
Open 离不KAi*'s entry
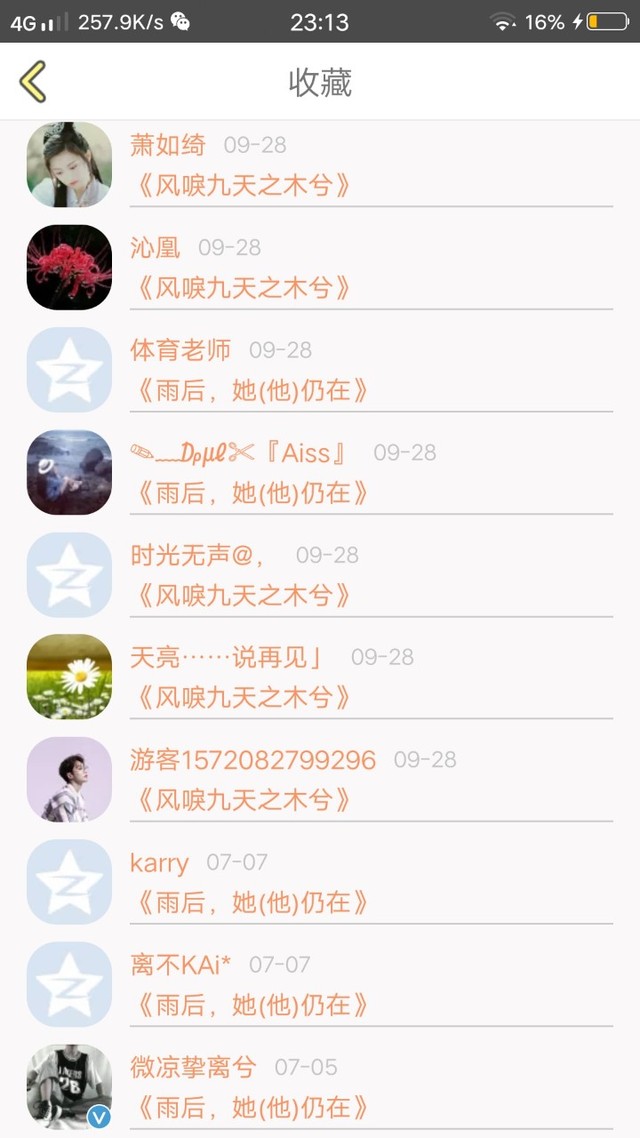320,983
